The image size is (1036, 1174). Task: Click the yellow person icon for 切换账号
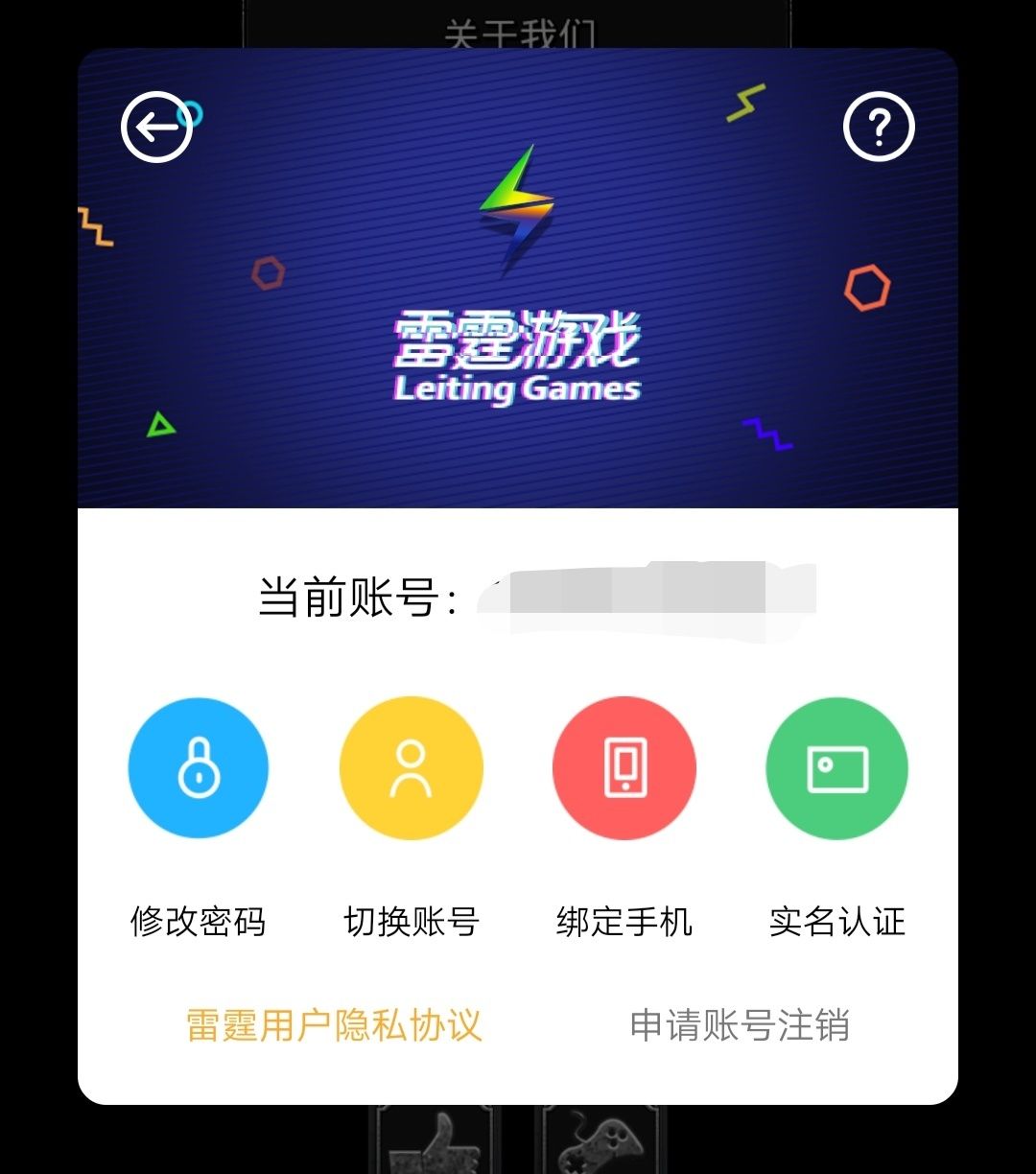(411, 768)
